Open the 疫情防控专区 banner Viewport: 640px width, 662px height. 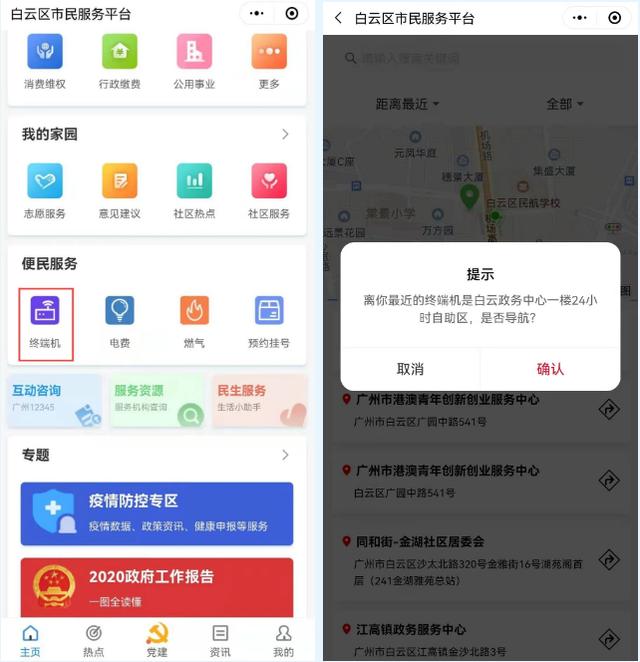tap(157, 514)
